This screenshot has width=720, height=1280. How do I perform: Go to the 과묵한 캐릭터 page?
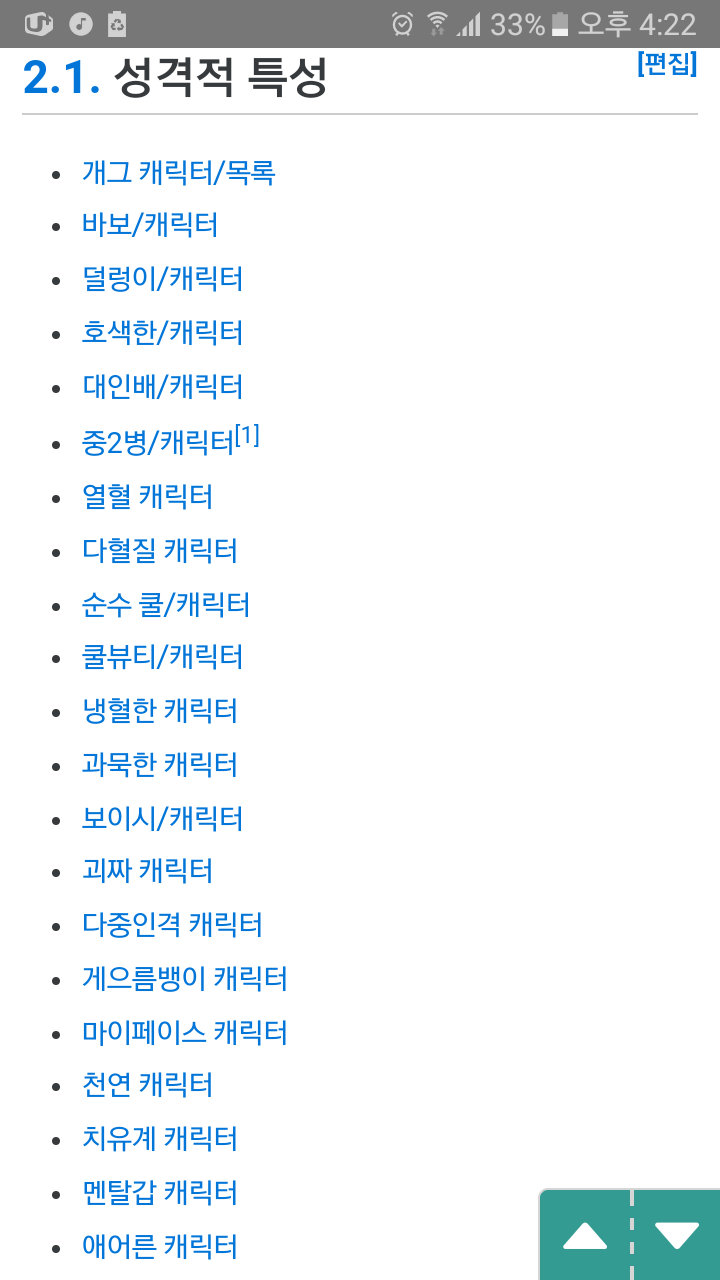160,765
